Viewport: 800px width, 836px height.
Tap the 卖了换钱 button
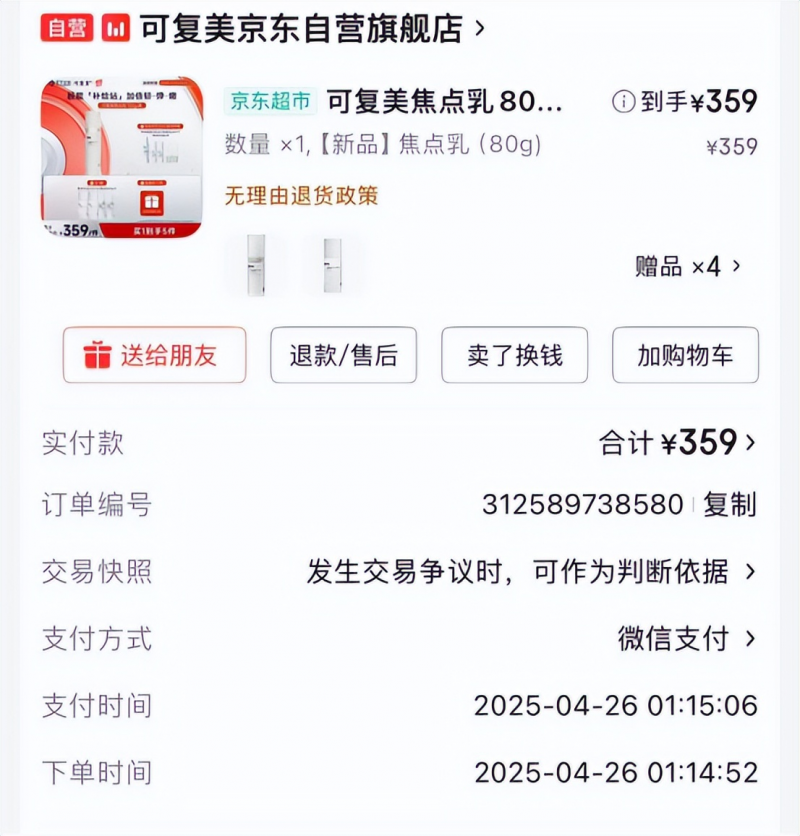[x=514, y=355]
